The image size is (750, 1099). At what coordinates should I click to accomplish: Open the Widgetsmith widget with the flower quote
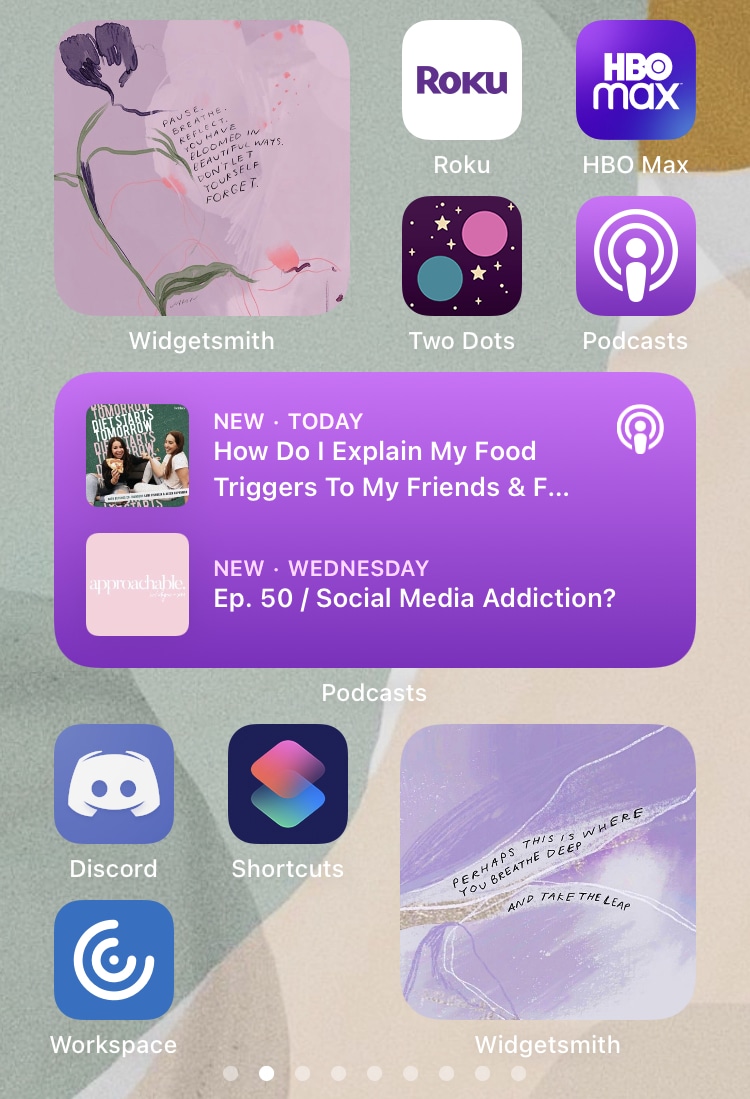click(201, 168)
